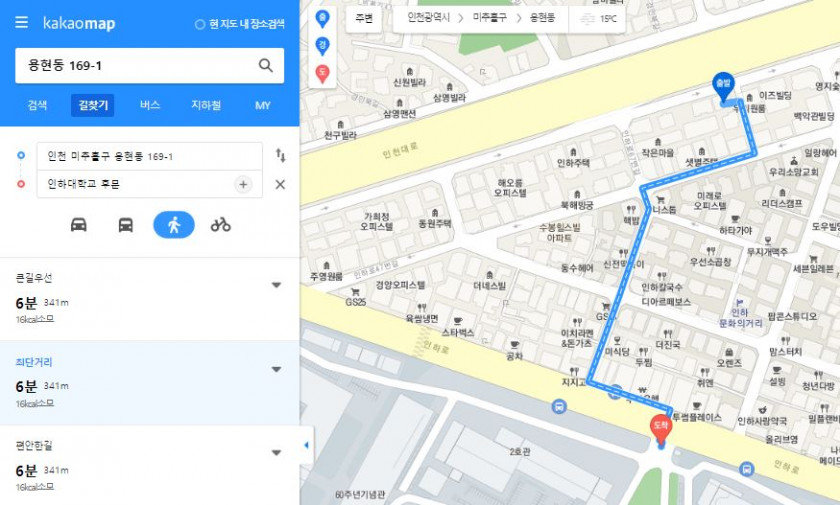The width and height of the screenshot is (840, 505).
Task: Open the 주변 nearby button
Action: [x=360, y=18]
